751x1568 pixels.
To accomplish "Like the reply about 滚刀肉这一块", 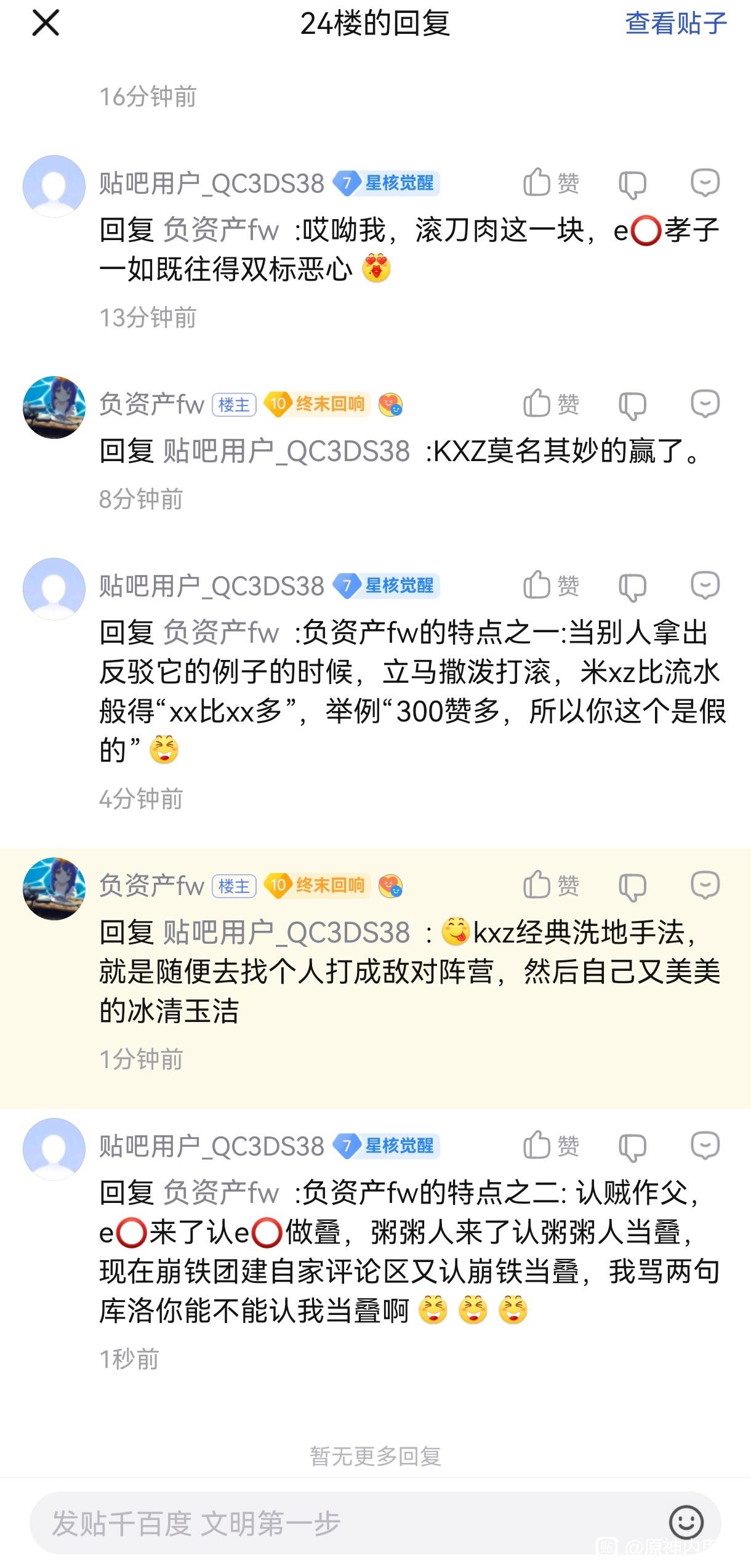I will coord(551,183).
